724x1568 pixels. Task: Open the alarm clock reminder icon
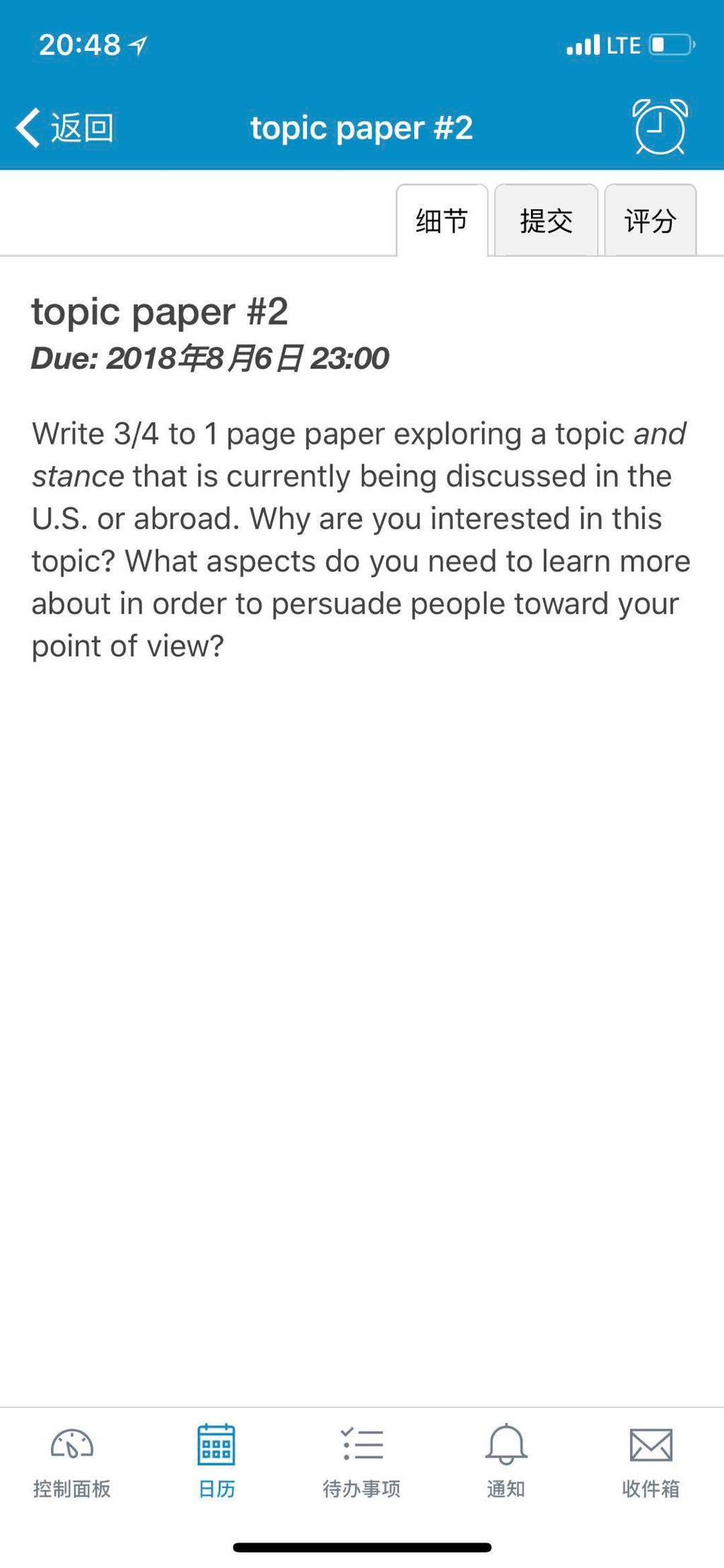[660, 127]
